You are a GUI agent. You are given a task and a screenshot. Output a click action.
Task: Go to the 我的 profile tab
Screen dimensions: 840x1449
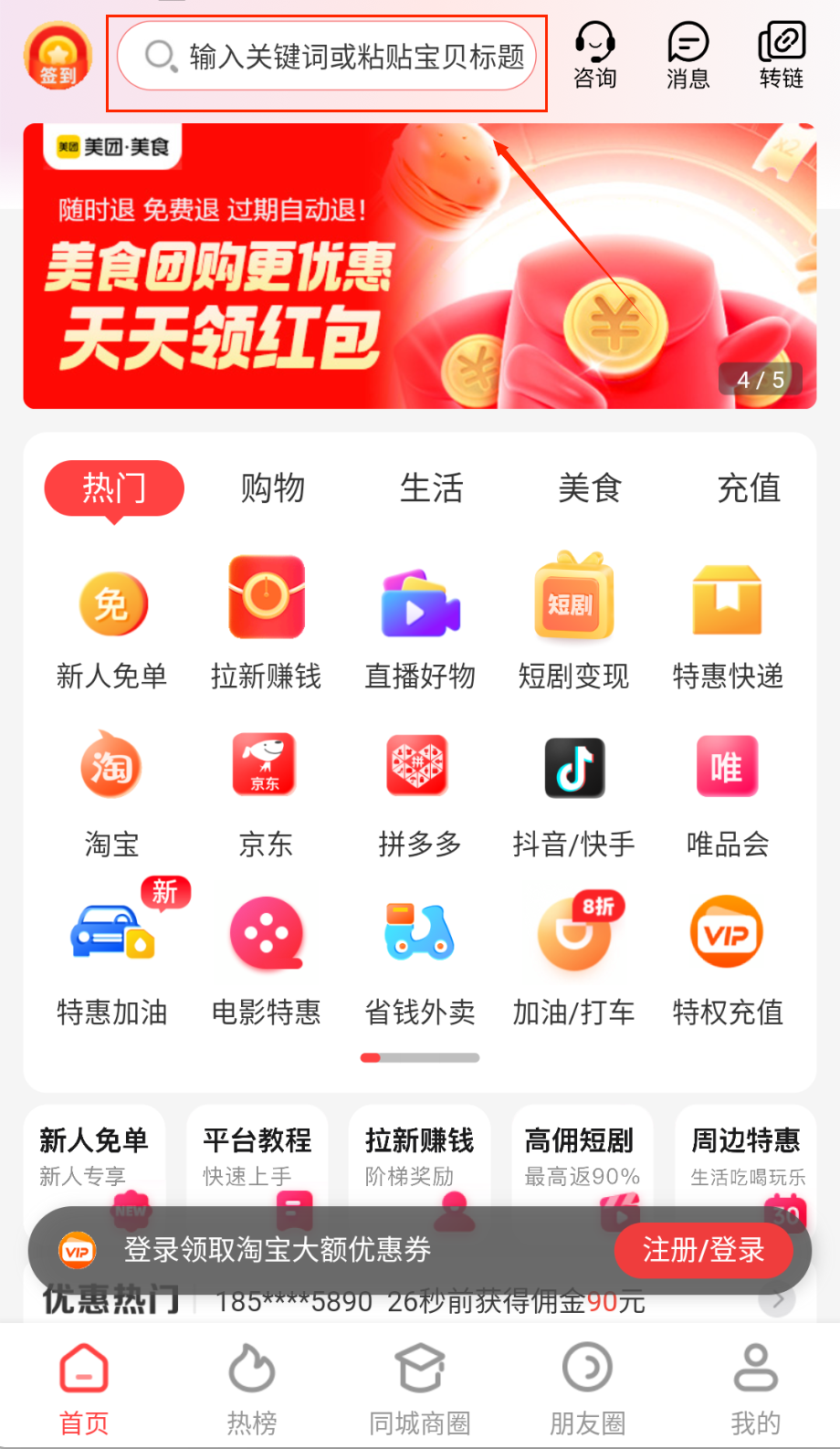point(756,1388)
